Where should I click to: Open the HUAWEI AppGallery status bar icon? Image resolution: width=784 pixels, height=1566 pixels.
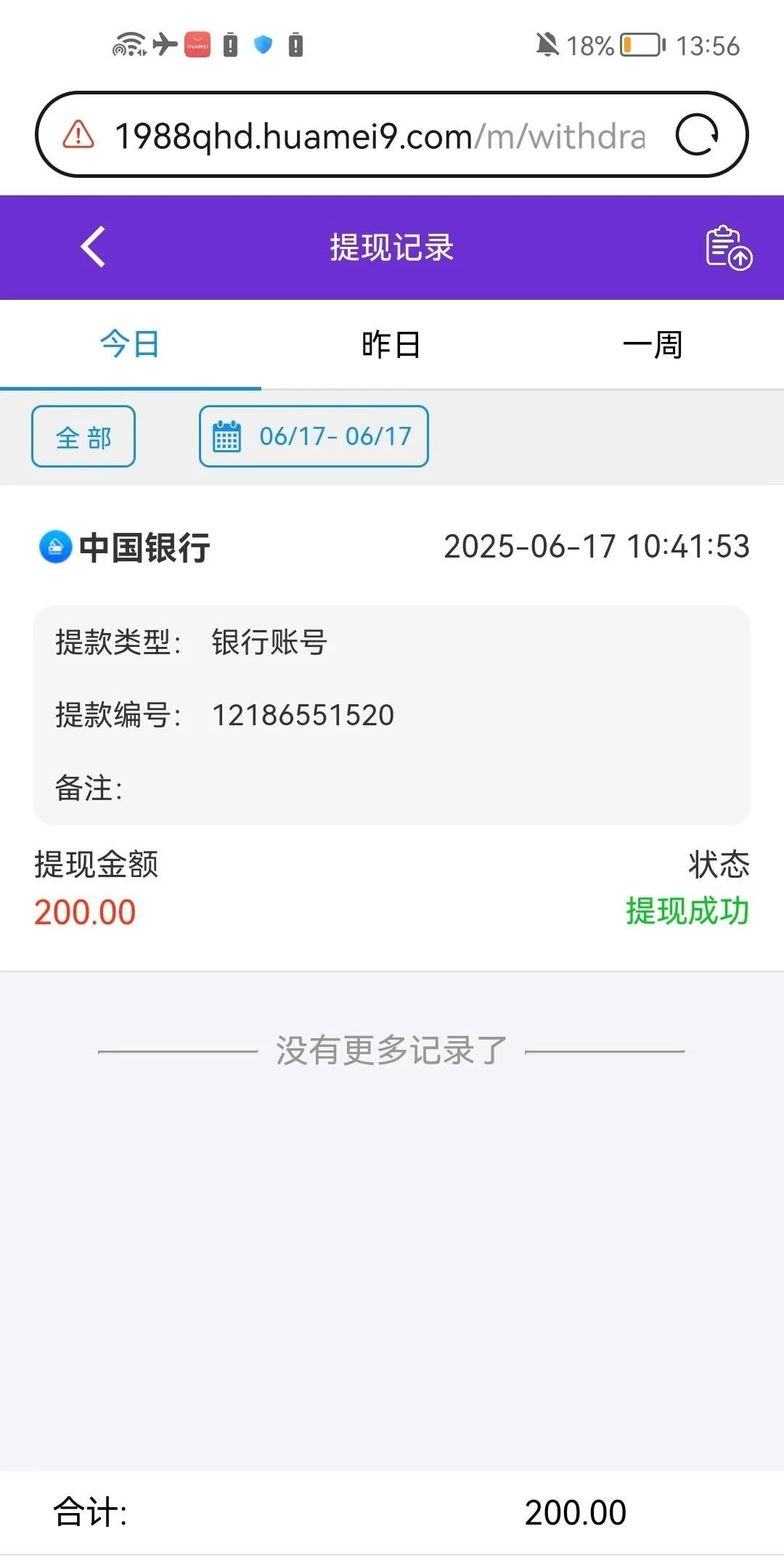[197, 45]
